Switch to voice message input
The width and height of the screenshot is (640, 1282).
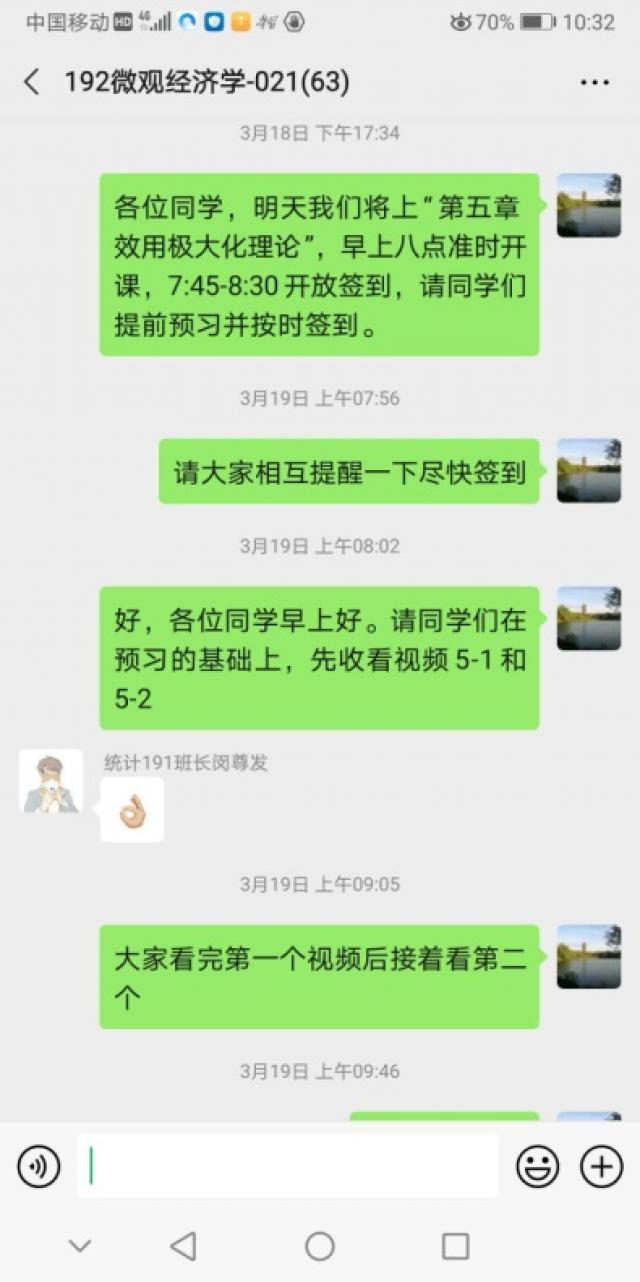[39, 1166]
